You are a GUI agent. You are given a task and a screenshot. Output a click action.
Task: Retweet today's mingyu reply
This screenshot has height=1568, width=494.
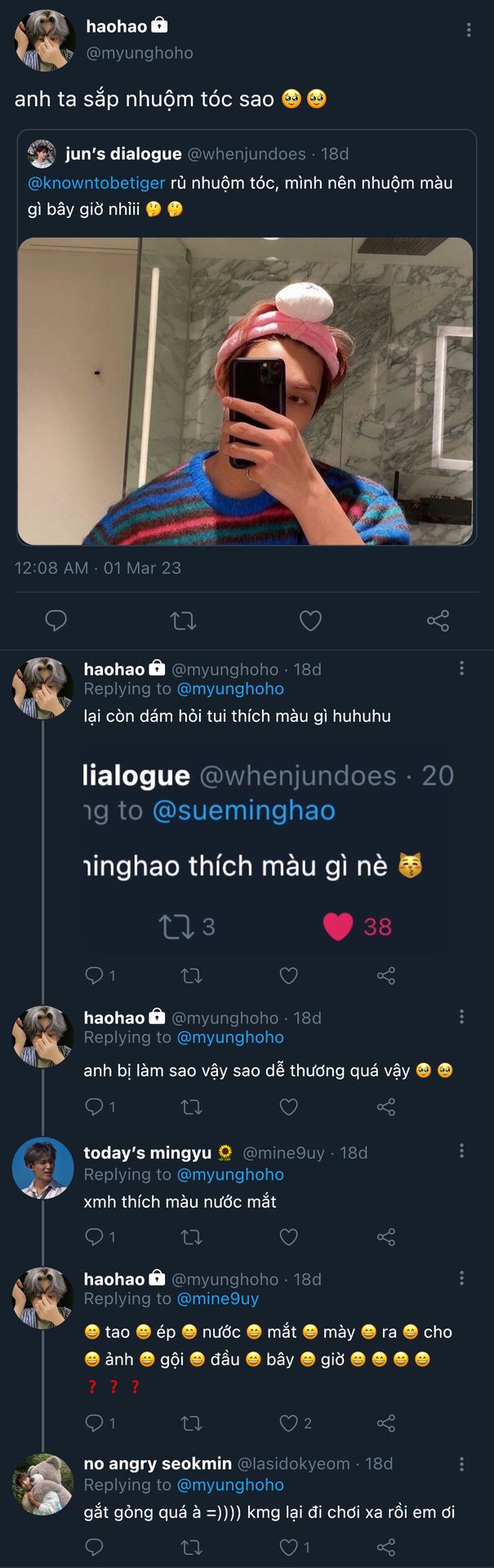tap(191, 1236)
